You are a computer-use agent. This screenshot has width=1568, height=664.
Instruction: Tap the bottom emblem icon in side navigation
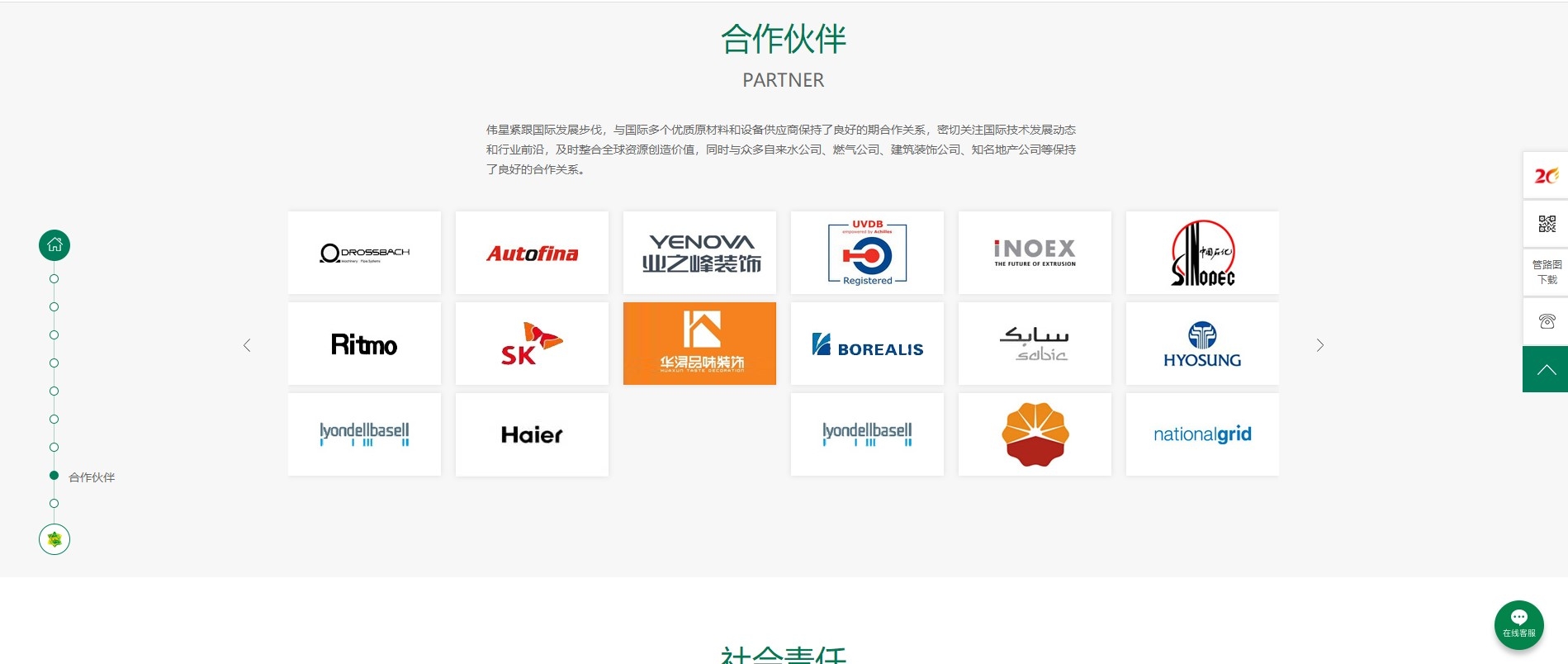[54, 539]
